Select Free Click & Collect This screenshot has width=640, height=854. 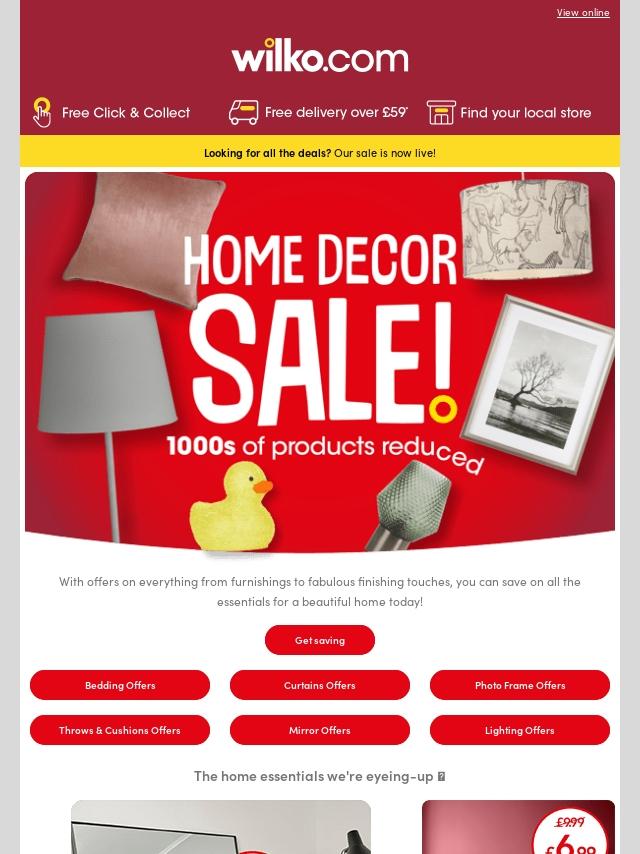[112, 112]
